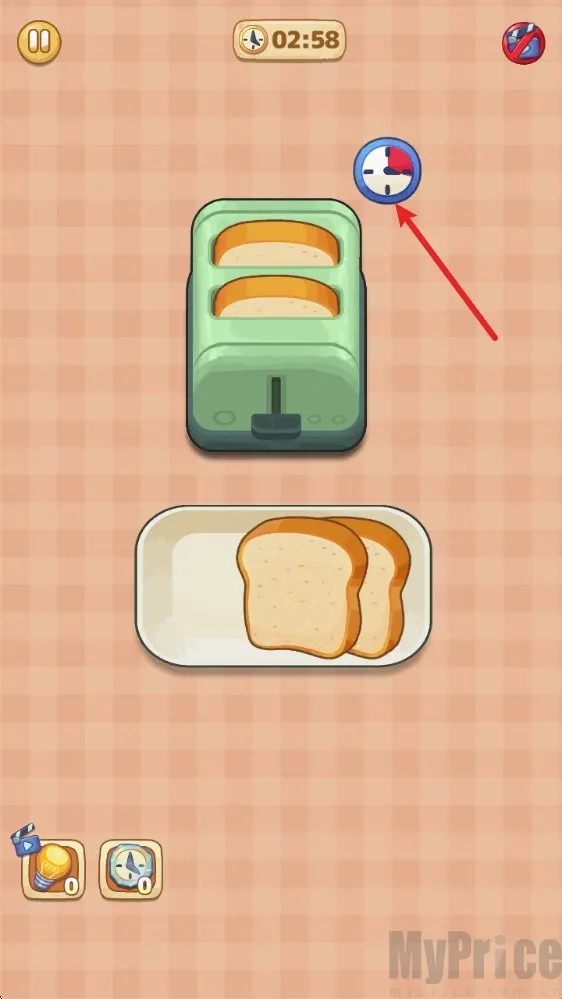Tap the blue clock timer dial
Screen dimensions: 562x999
click(387, 171)
